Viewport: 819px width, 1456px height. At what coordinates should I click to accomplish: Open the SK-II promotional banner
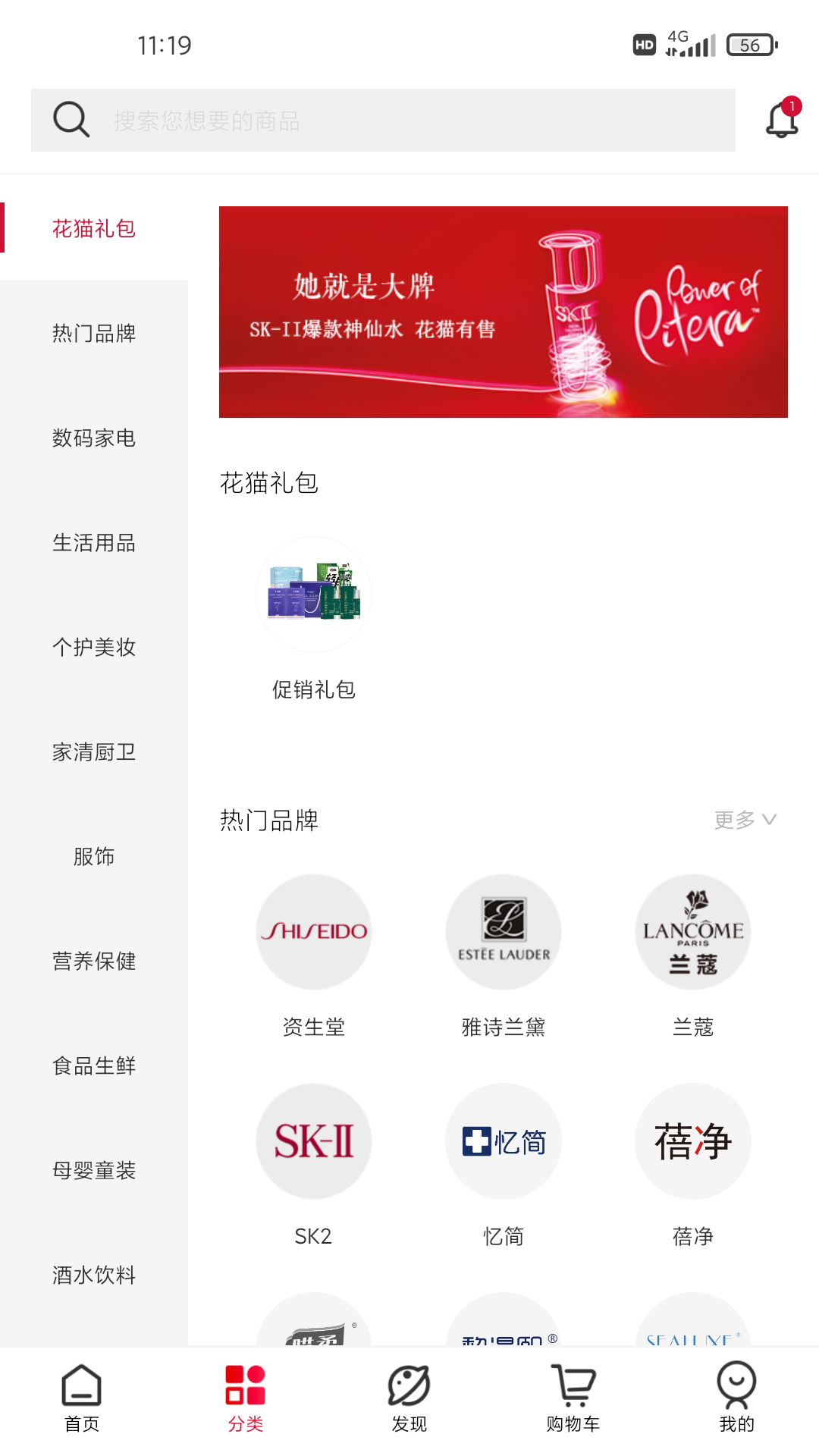click(x=503, y=312)
